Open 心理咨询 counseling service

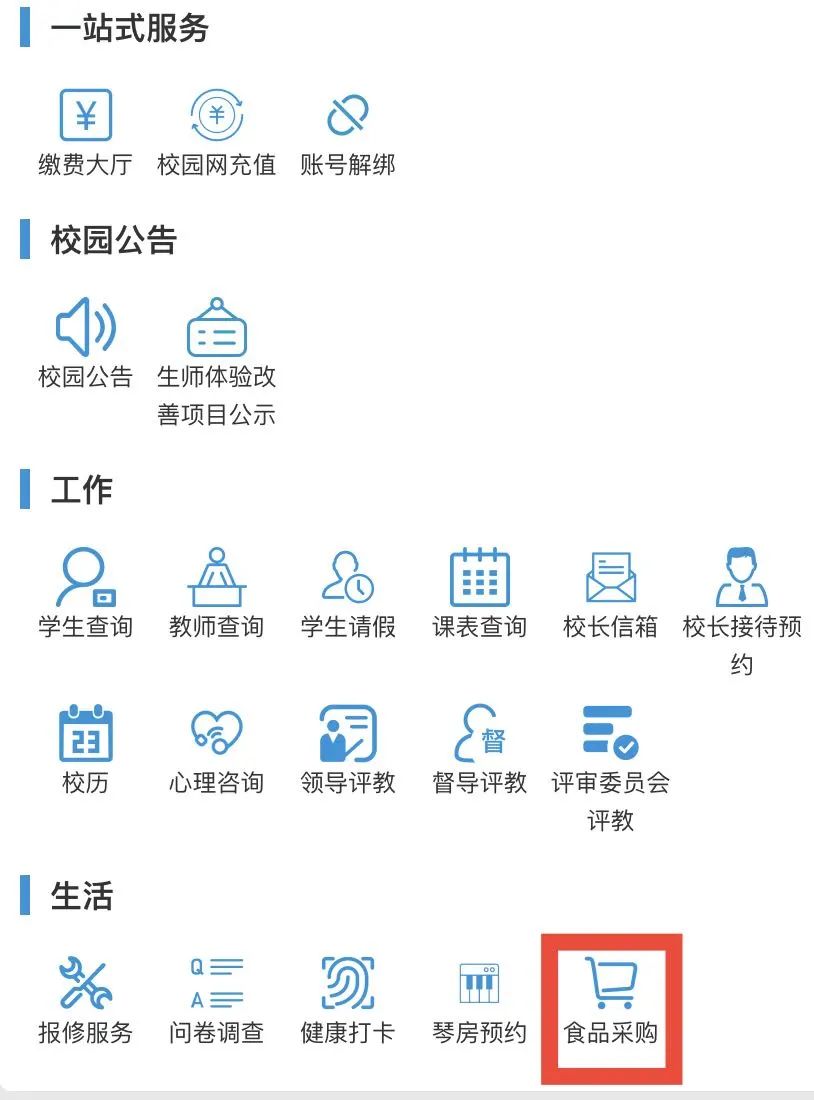216,736
